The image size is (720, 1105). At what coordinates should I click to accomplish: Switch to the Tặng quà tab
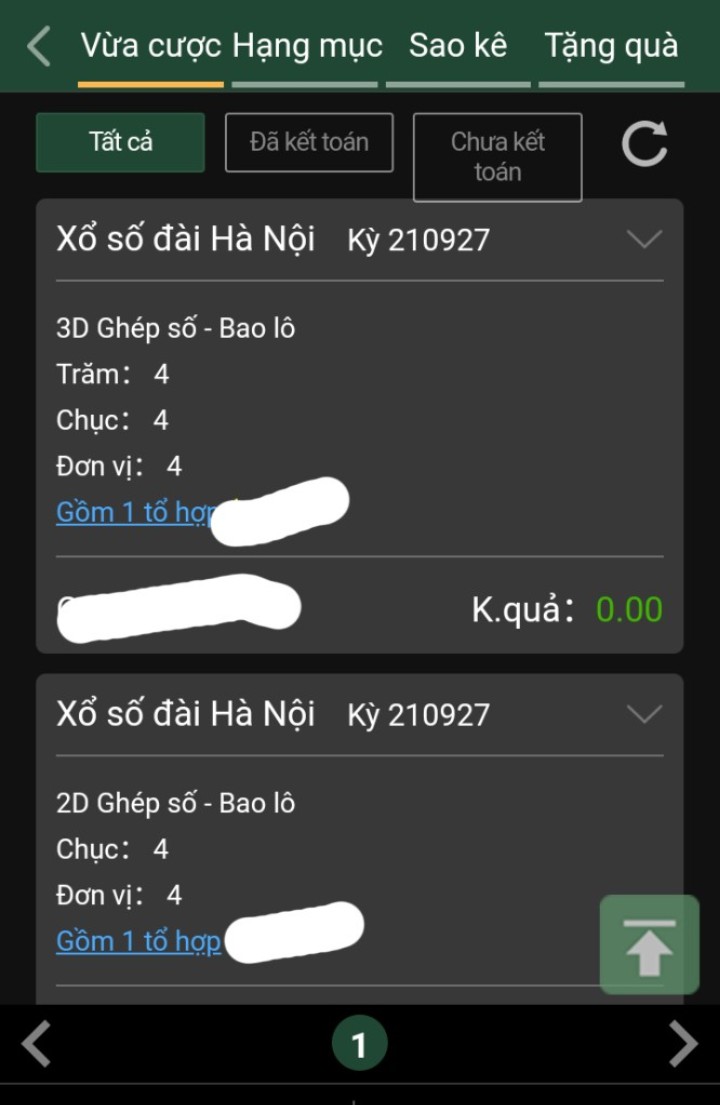tap(611, 46)
